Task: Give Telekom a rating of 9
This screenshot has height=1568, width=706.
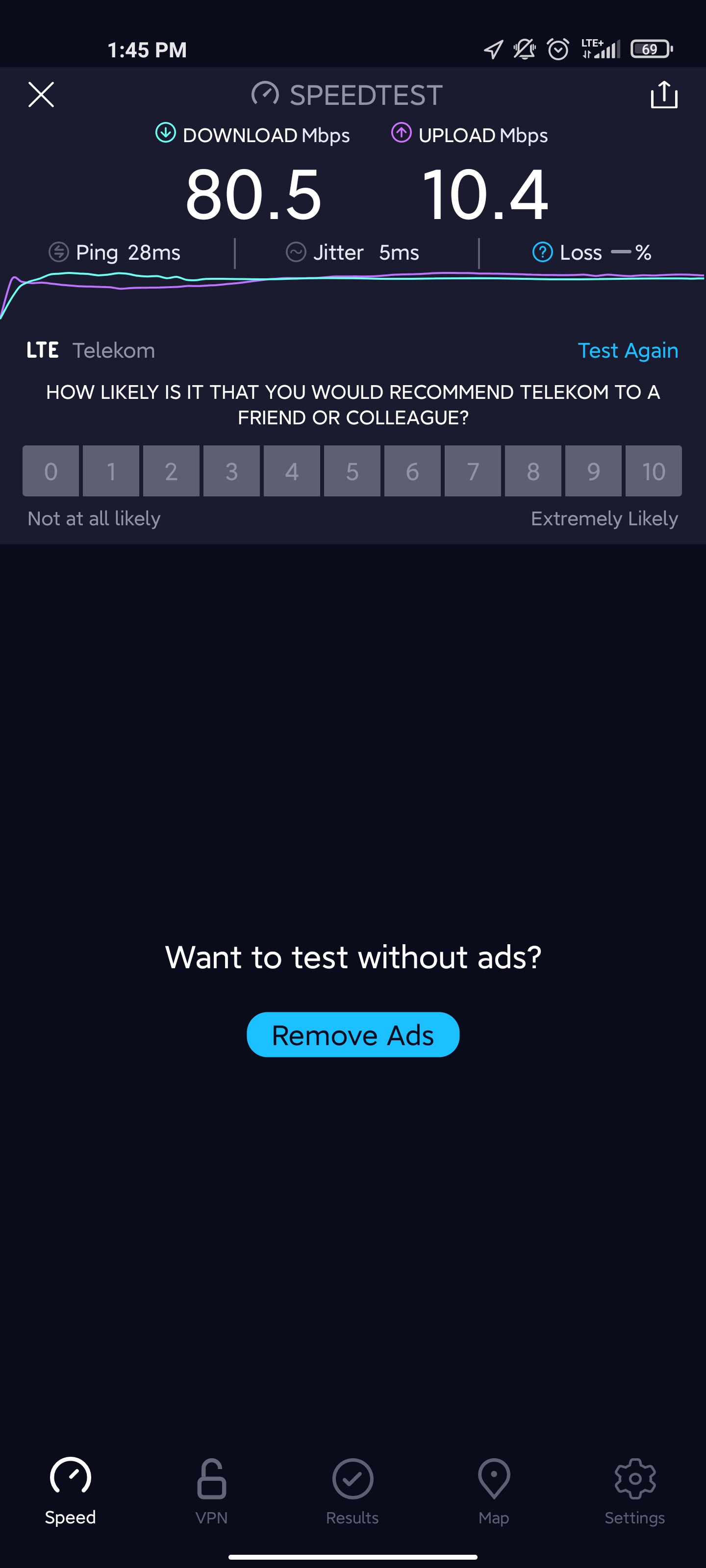Action: [x=593, y=471]
